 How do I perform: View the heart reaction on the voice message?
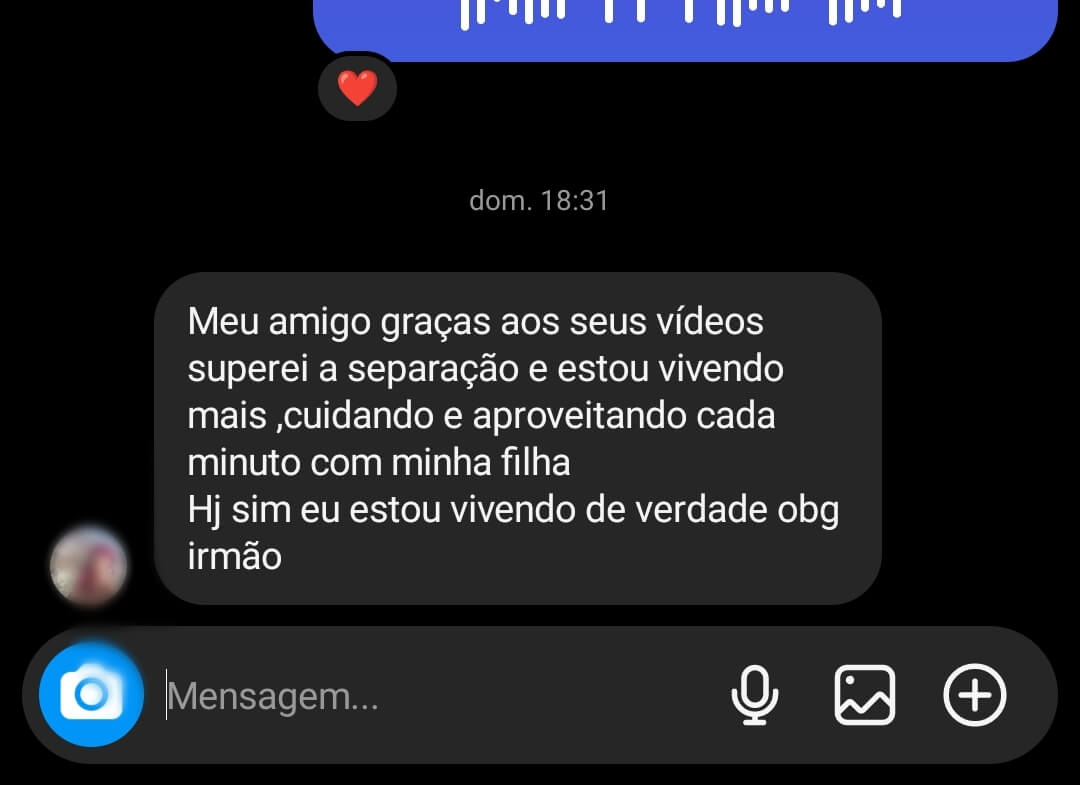point(357,89)
